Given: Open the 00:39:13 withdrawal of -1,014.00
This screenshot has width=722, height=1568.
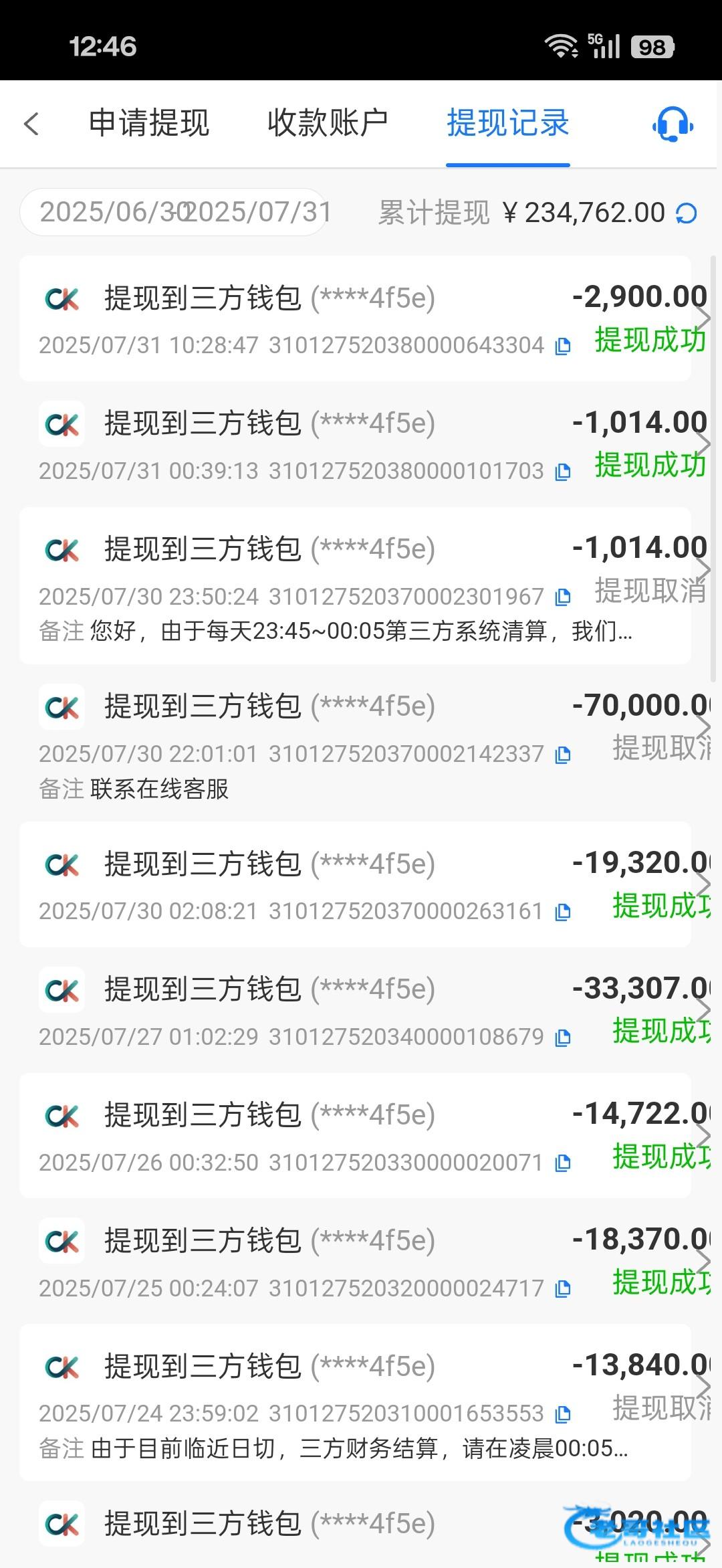Looking at the screenshot, I should (355, 444).
